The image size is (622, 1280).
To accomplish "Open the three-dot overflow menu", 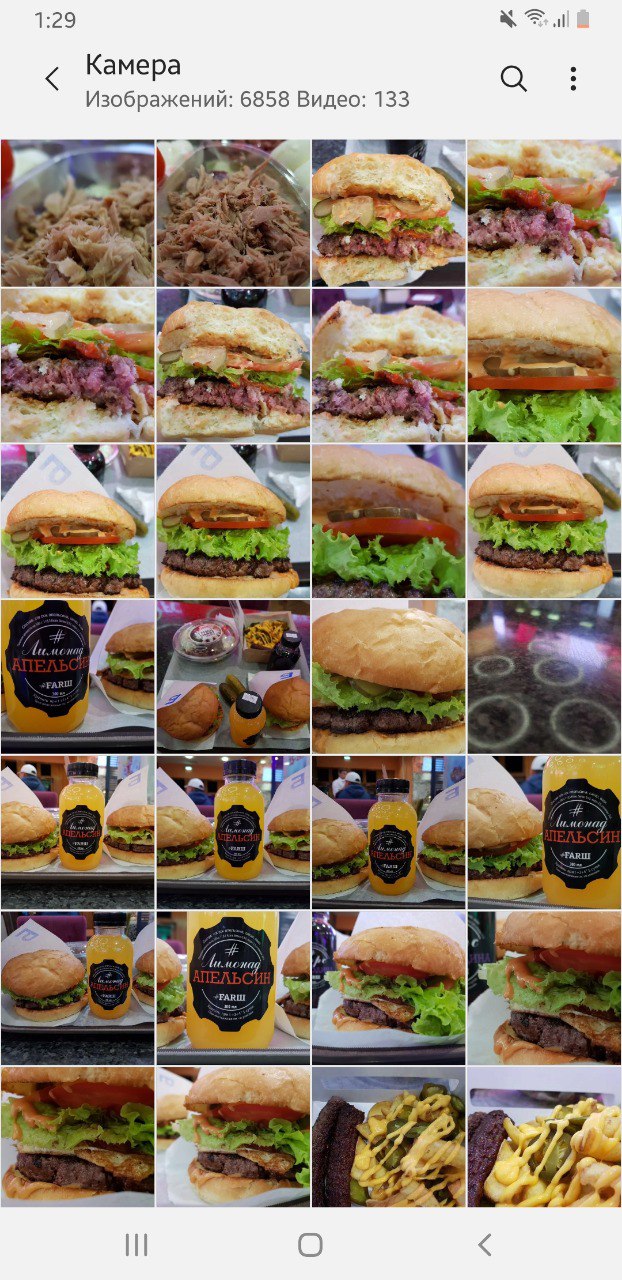I will [x=573, y=79].
